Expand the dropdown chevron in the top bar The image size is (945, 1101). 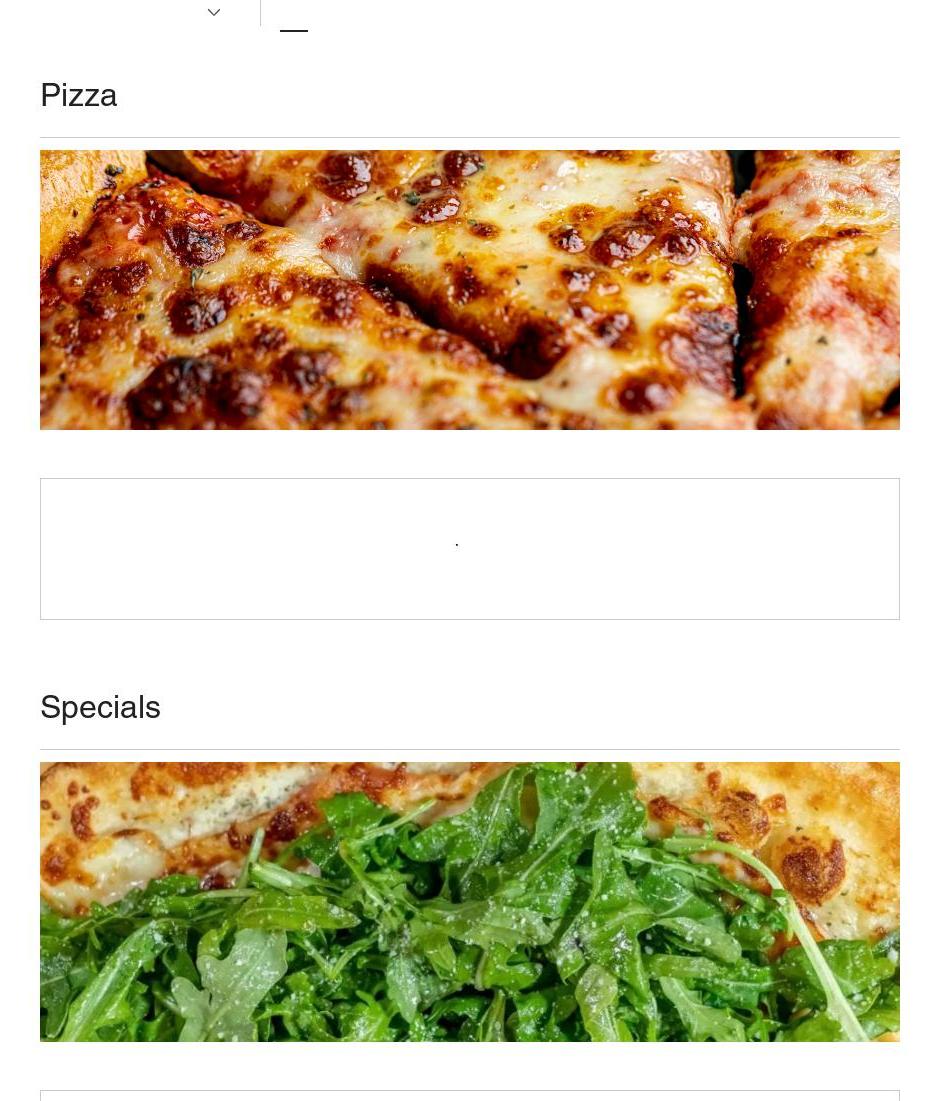click(x=214, y=13)
